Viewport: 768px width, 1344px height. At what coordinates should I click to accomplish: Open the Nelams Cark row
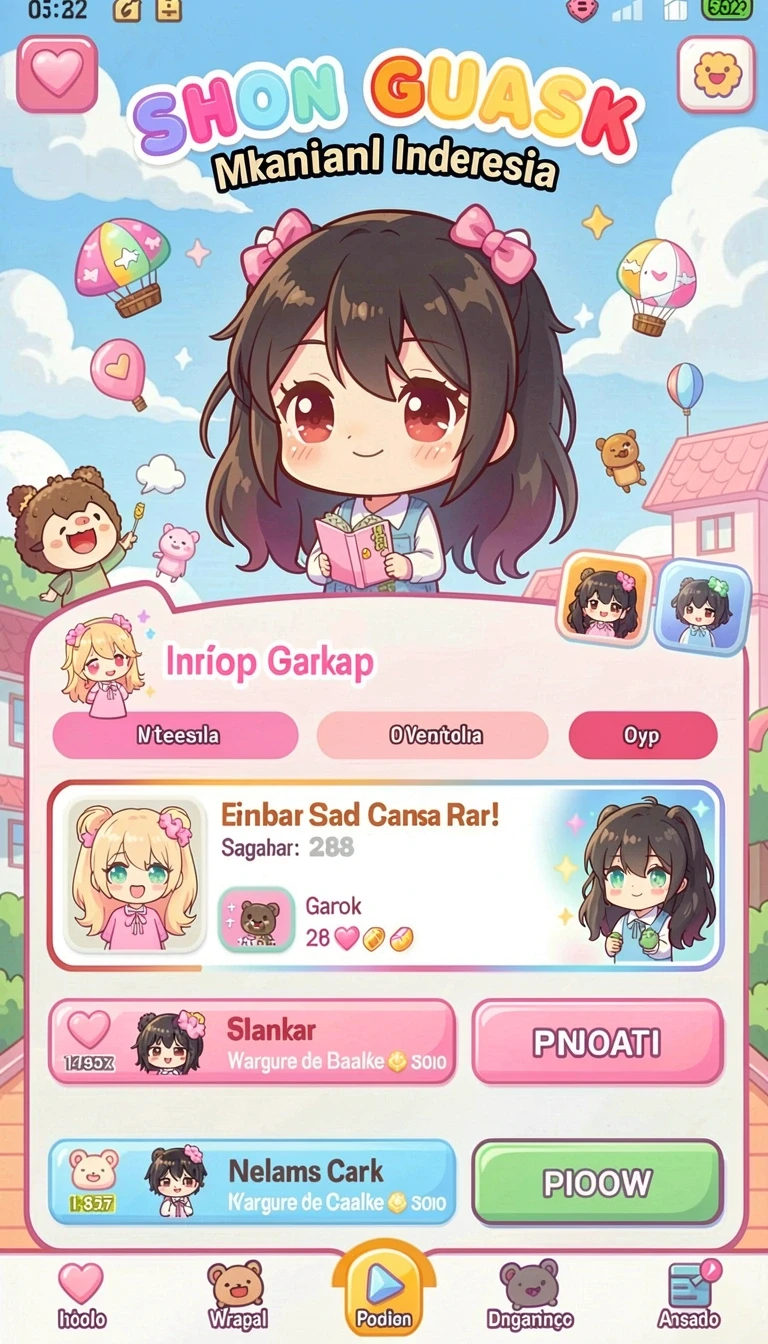(x=252, y=1182)
